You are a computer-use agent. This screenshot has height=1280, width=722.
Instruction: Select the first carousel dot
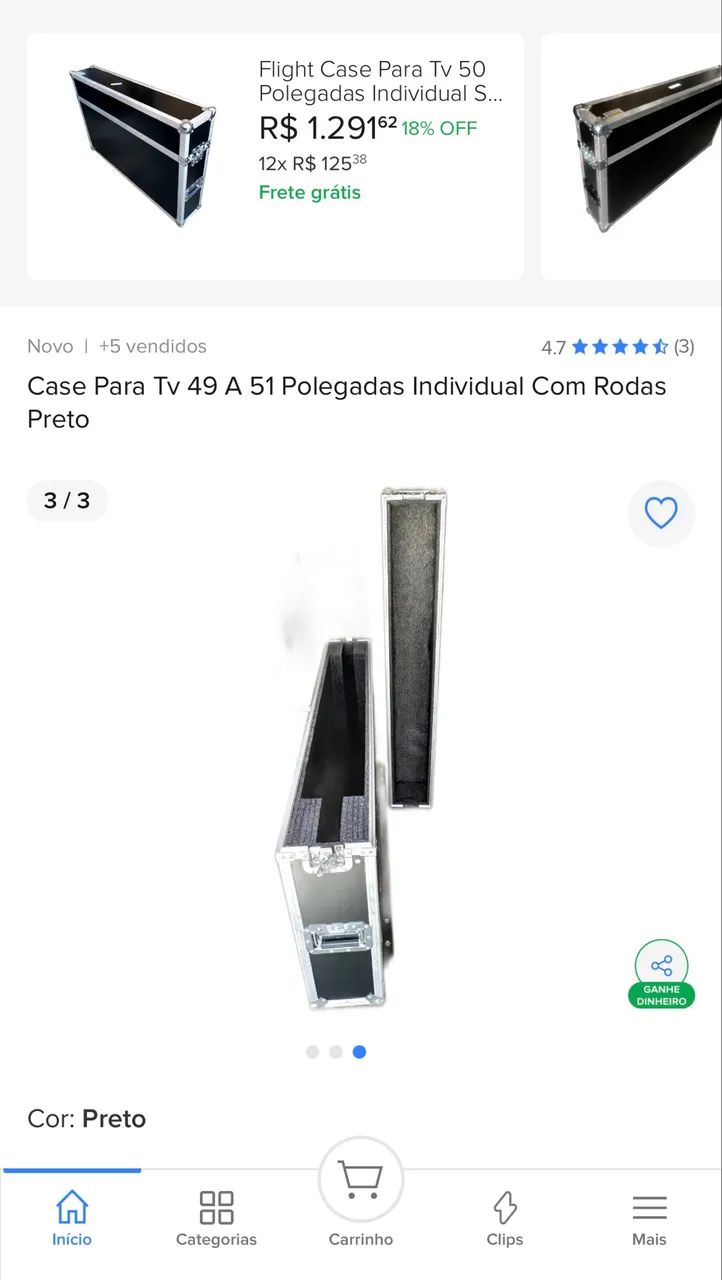(311, 1052)
